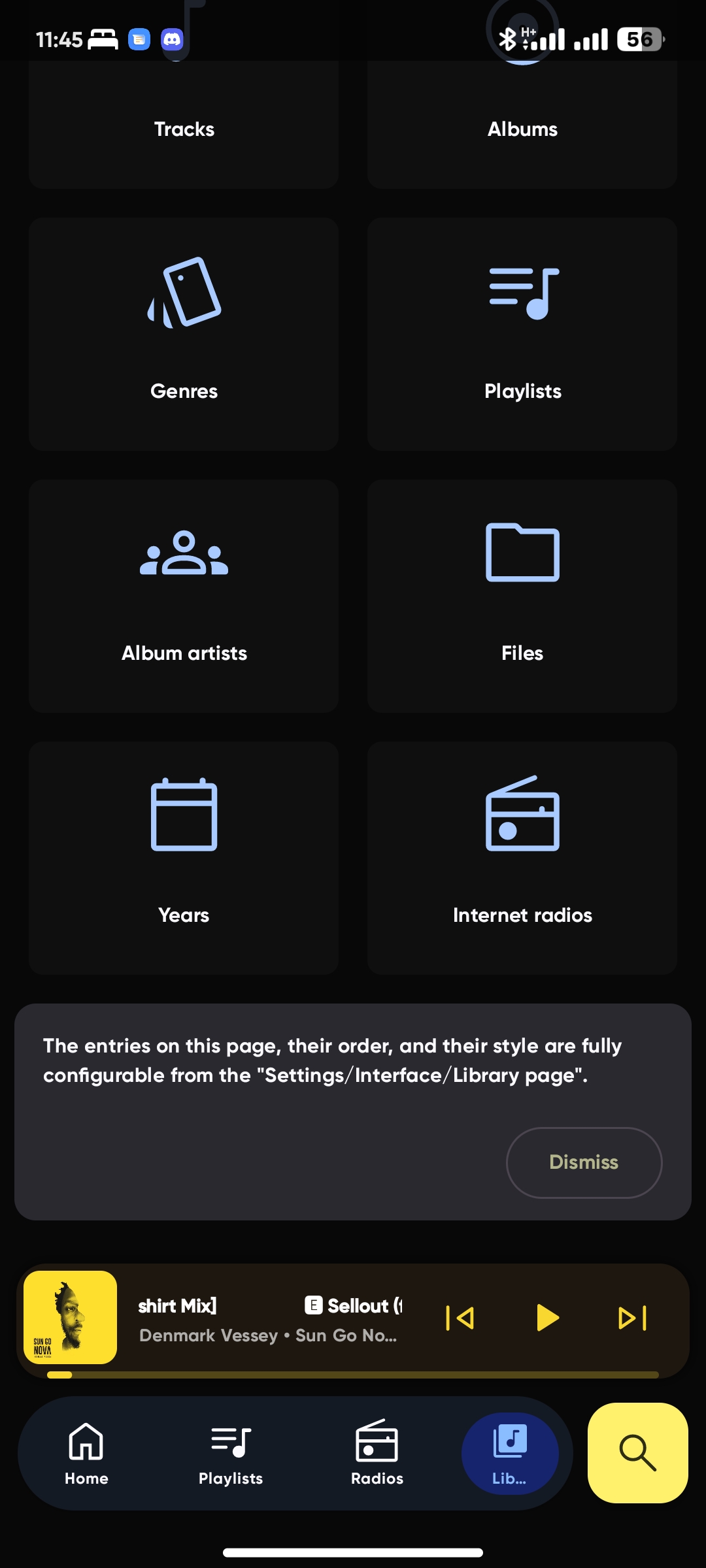The width and height of the screenshot is (706, 1568).
Task: Browse music by Genres
Action: [x=184, y=334]
